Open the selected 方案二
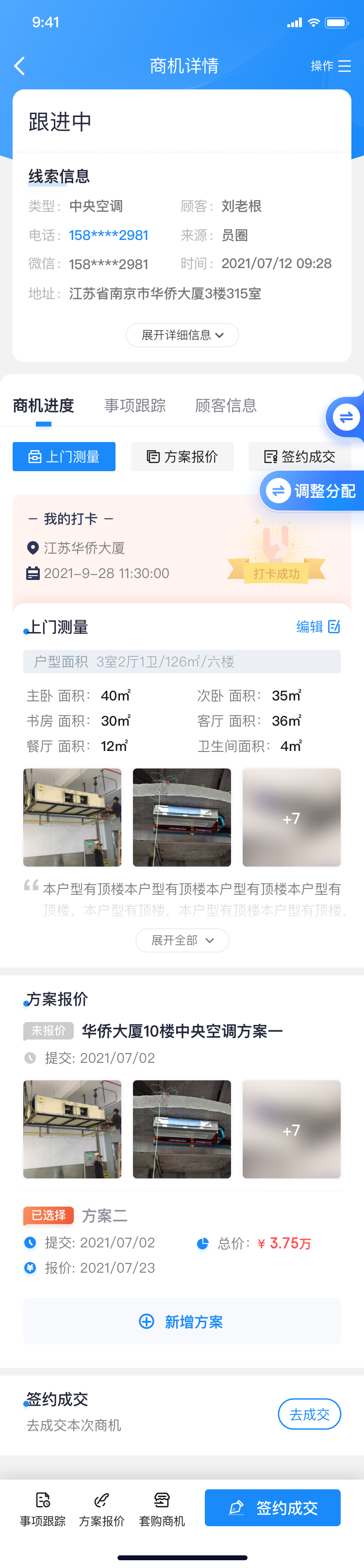 (x=104, y=1215)
